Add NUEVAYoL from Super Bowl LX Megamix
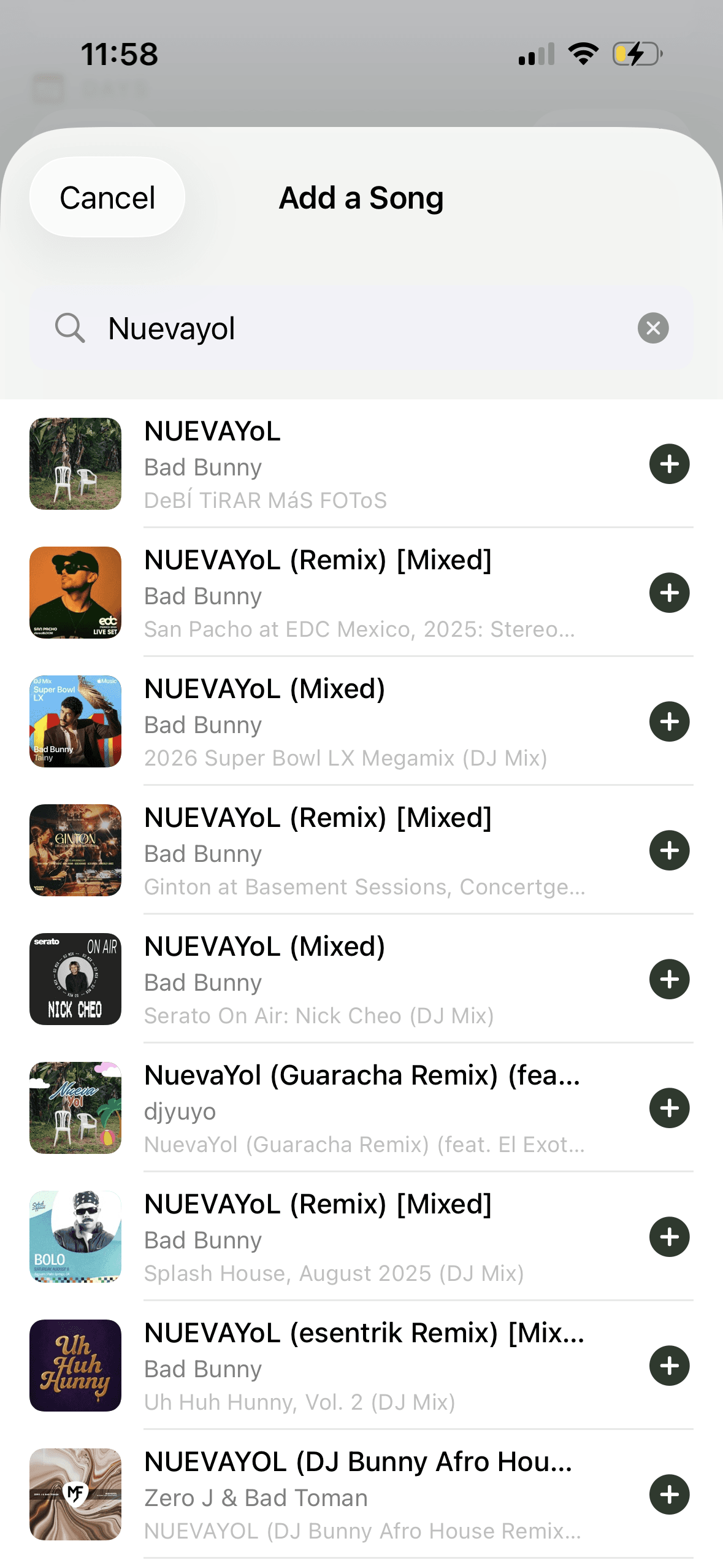Screen dimensions: 723x1568 click(x=668, y=721)
